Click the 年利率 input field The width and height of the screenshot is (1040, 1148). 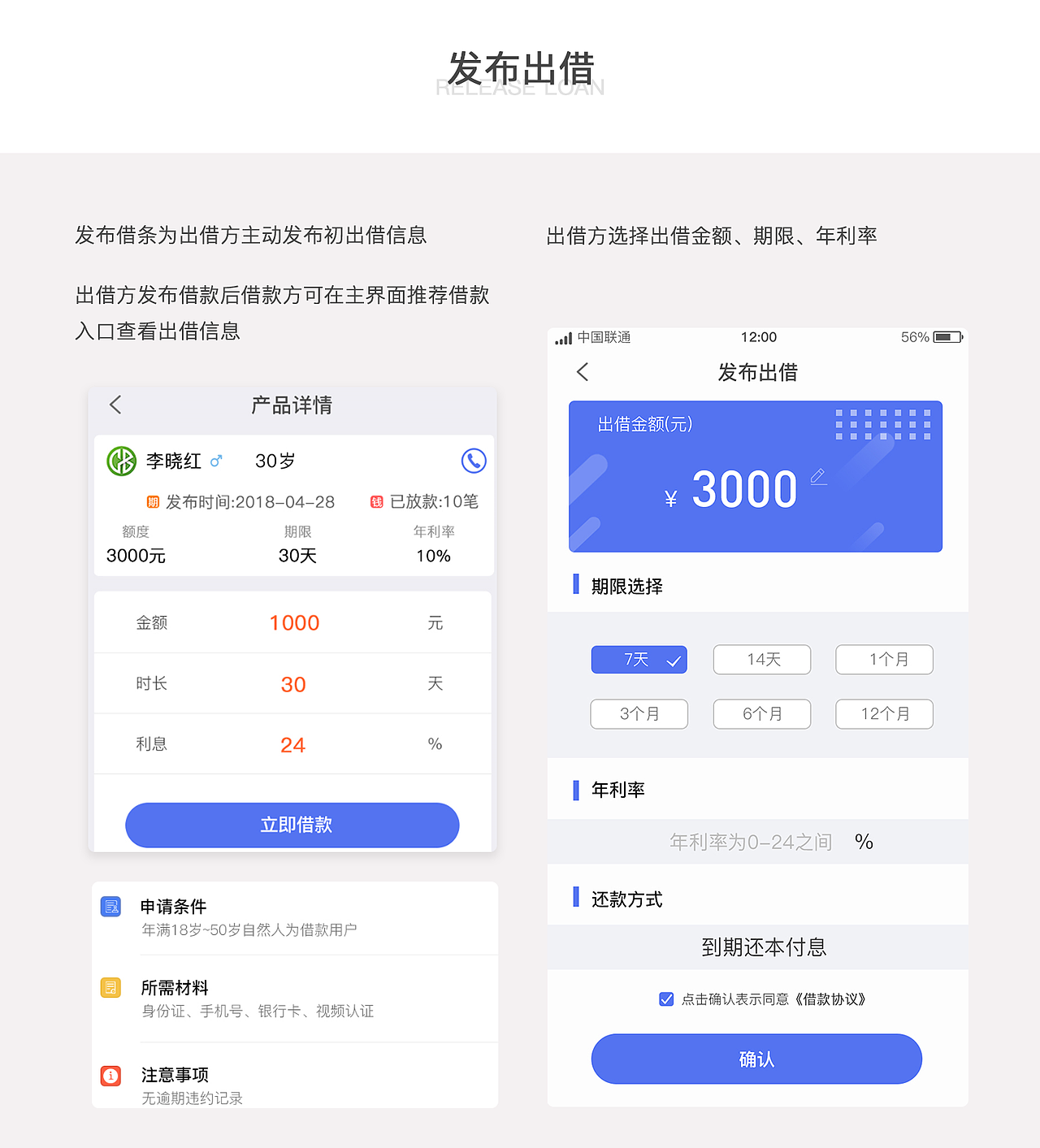[749, 842]
